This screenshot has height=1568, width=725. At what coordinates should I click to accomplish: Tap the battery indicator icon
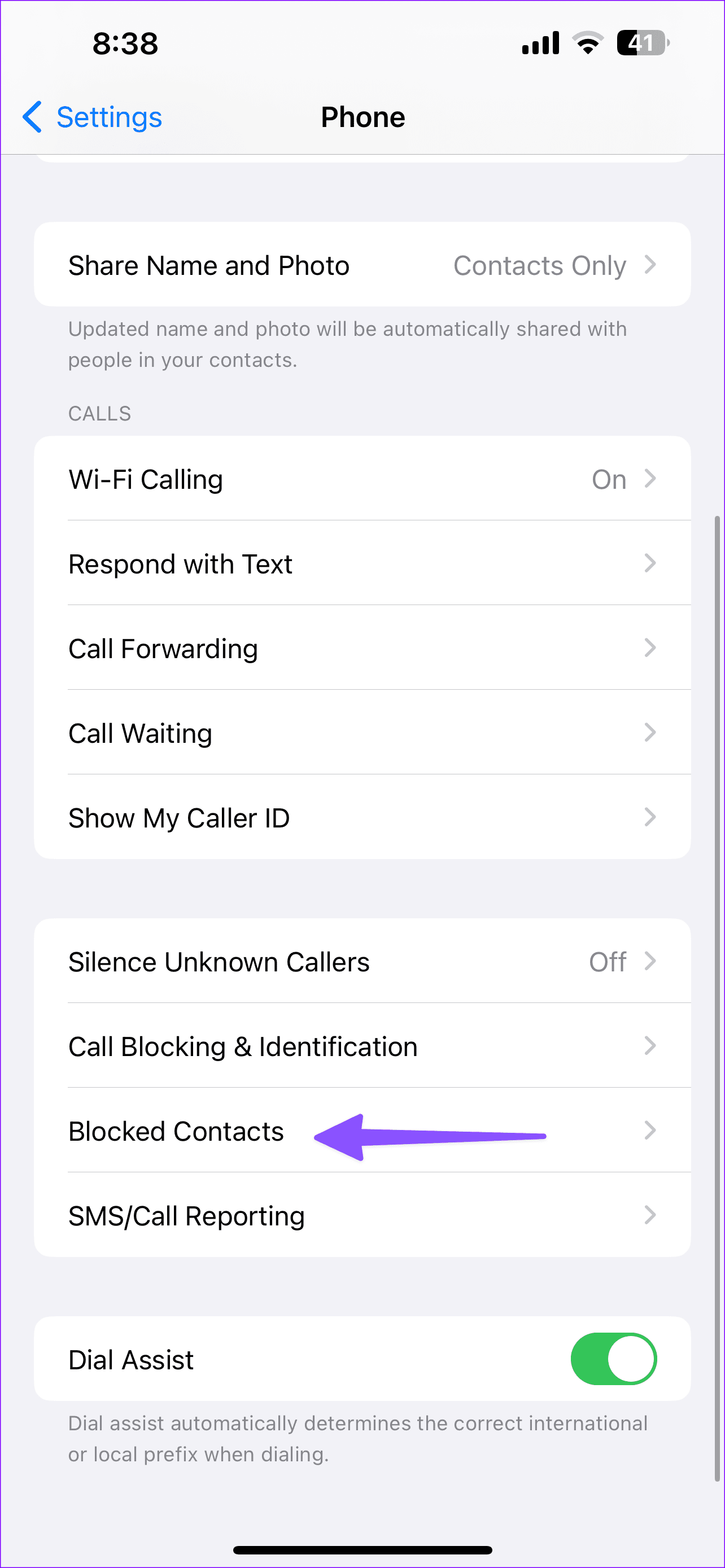[640, 42]
